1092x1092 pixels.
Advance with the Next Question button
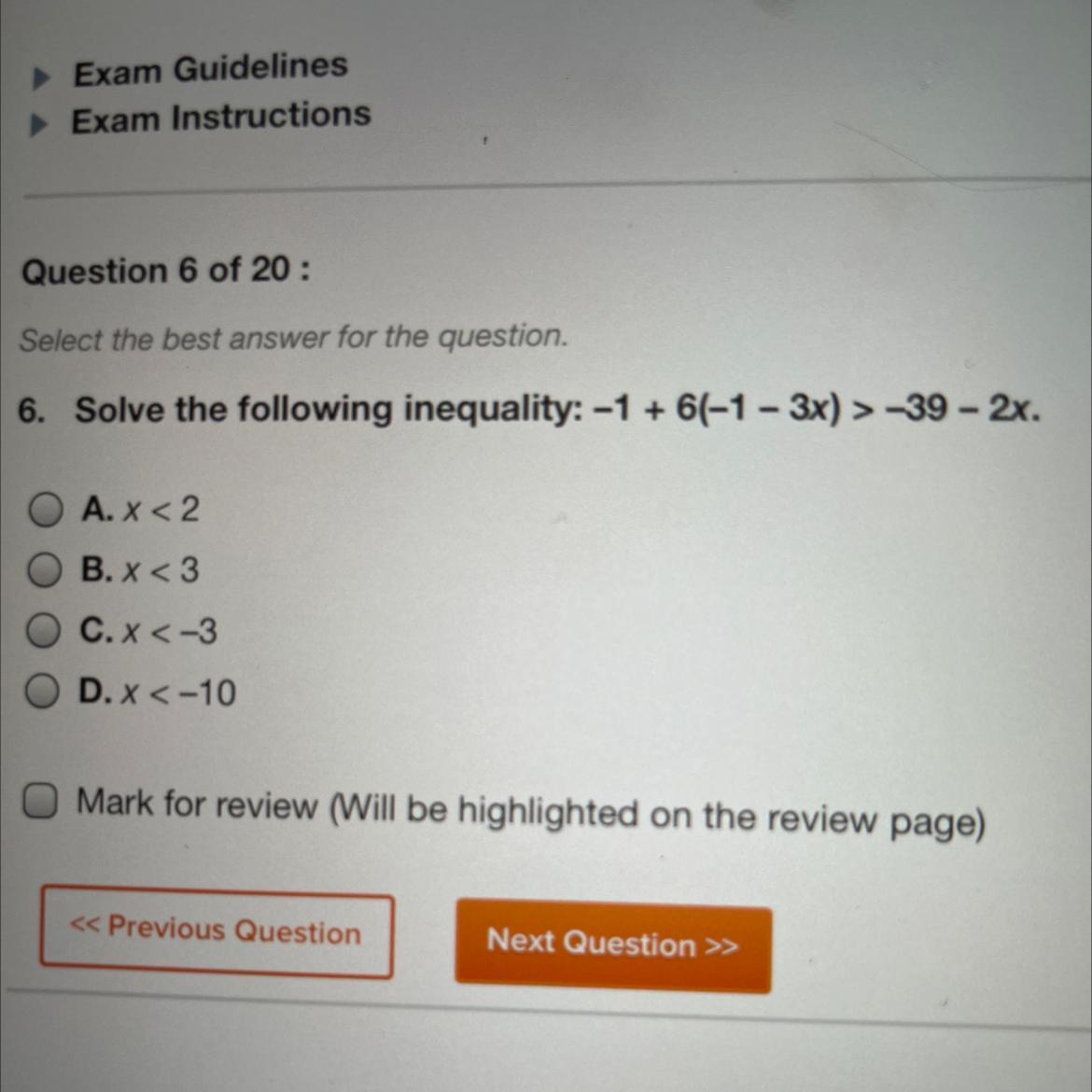point(613,945)
